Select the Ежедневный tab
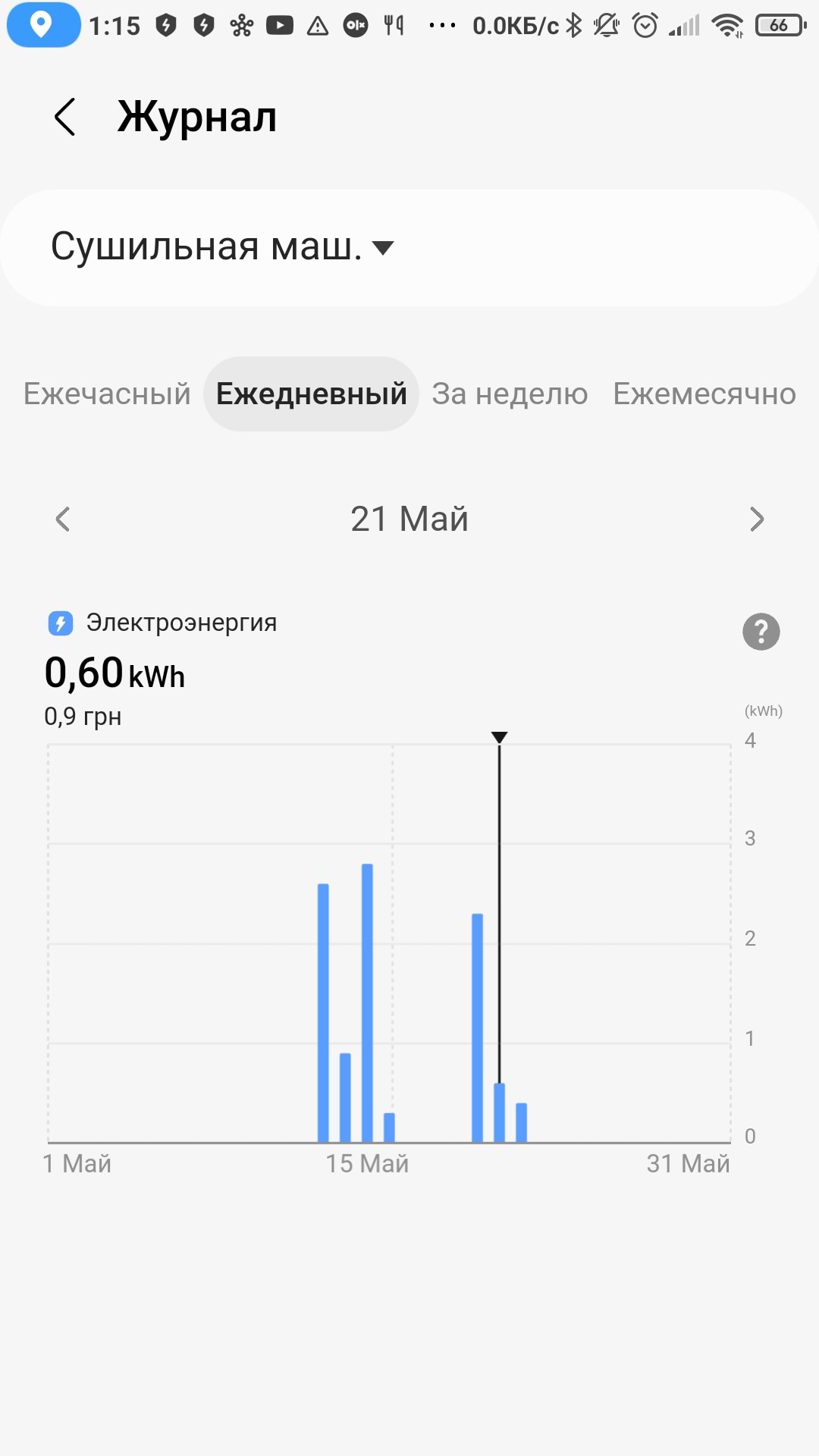The width and height of the screenshot is (819, 1456). tap(311, 394)
